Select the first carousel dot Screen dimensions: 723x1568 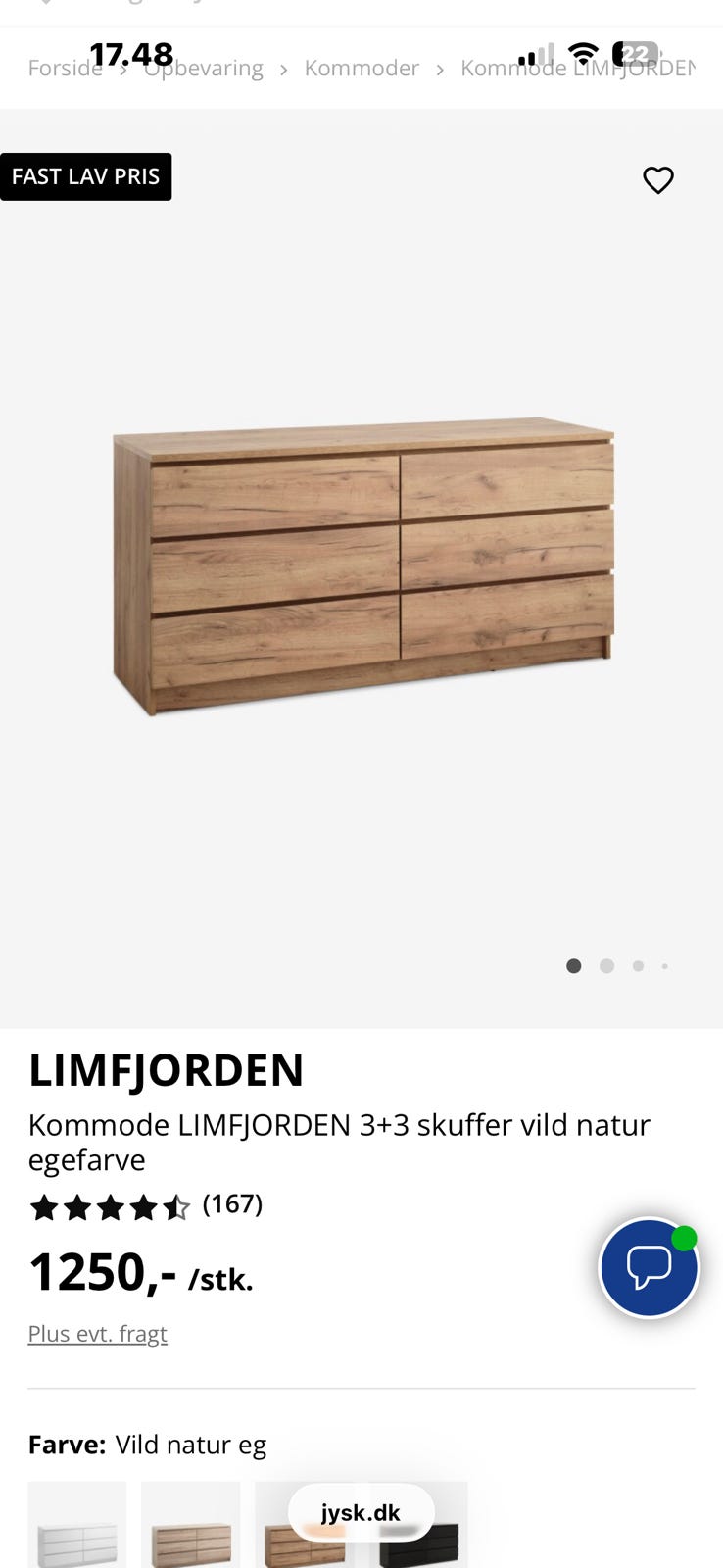(x=573, y=966)
